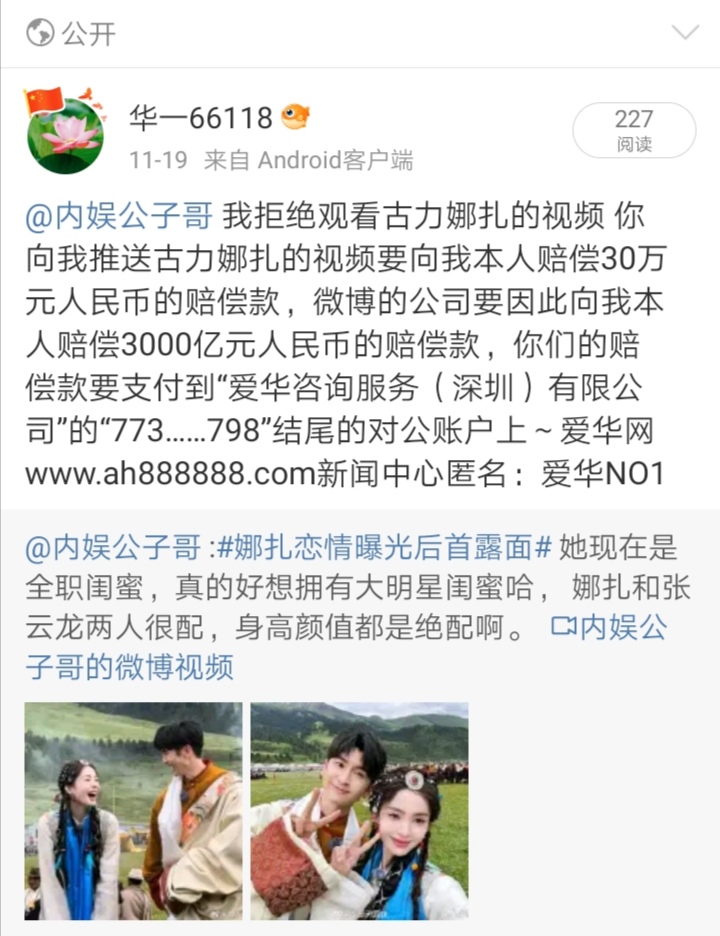The height and width of the screenshot is (936, 720).
Task: Open the username 华一66118
Action: tap(200, 119)
